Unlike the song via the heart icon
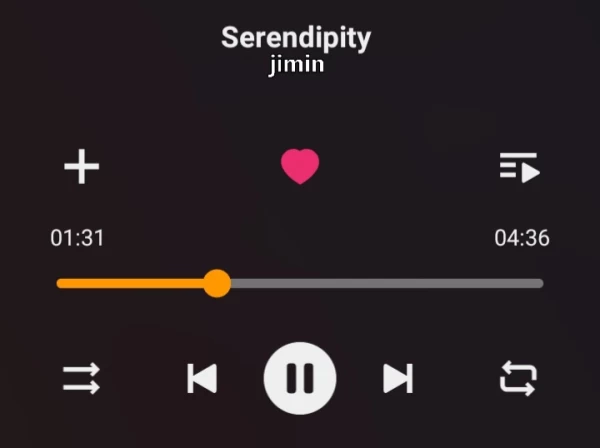600x448 pixels. [x=300, y=166]
